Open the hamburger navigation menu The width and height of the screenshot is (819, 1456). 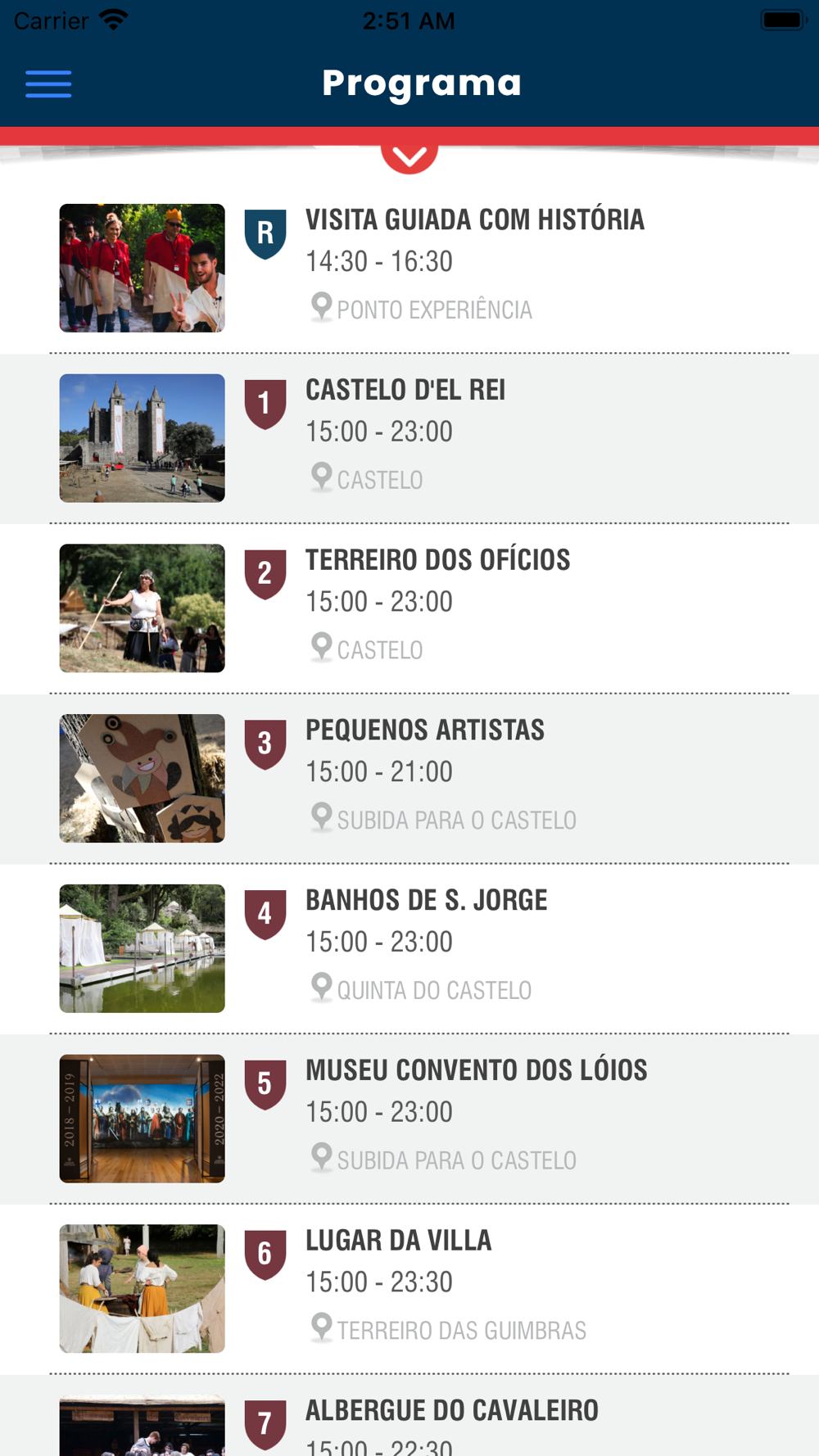coord(48,84)
